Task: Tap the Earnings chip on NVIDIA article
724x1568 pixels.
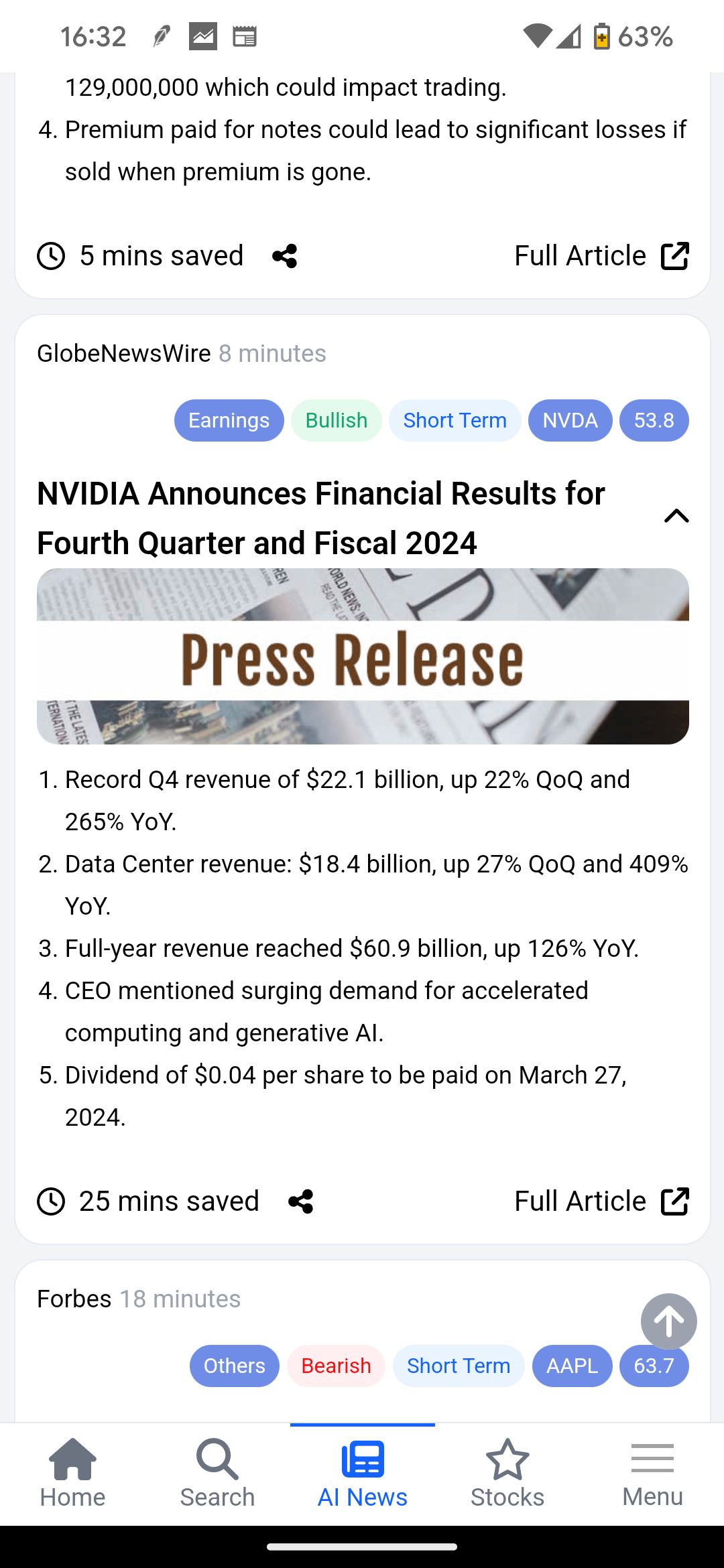Action: pos(229,420)
